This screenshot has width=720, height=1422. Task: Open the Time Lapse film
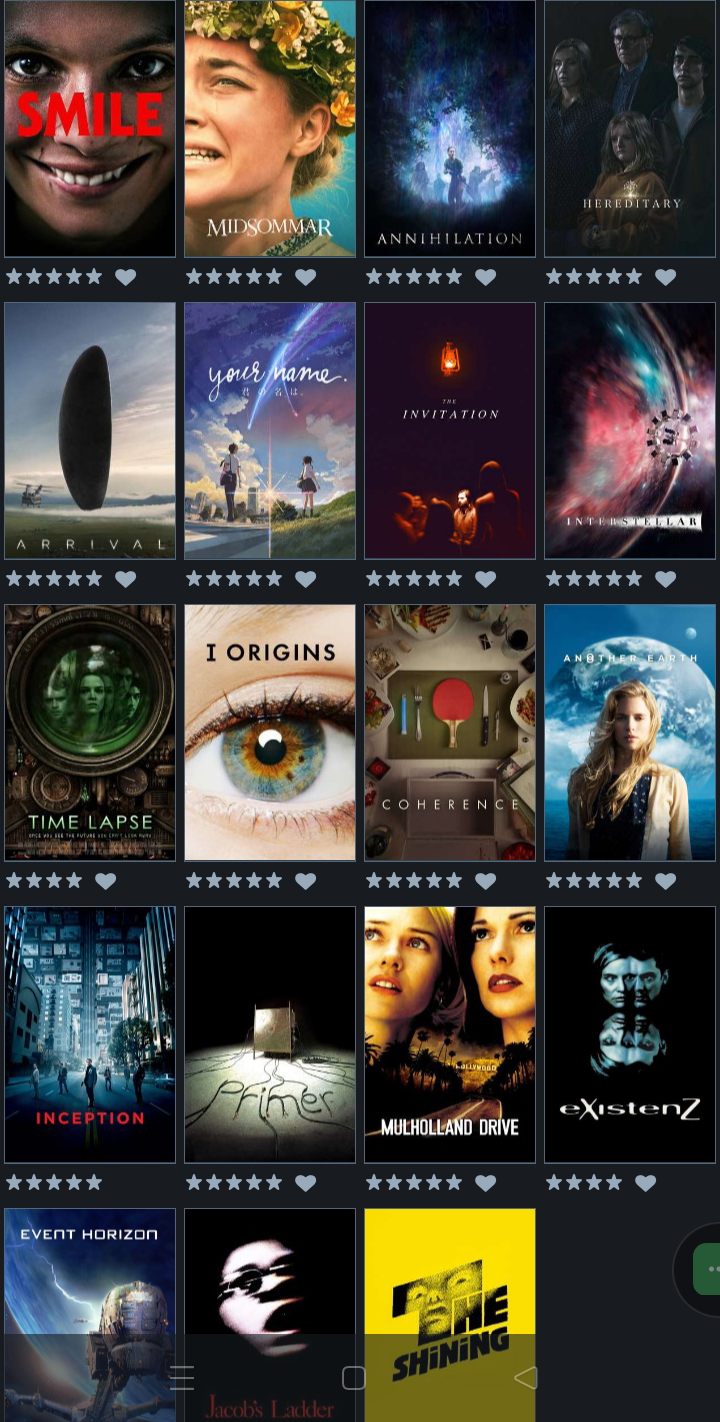pos(90,732)
